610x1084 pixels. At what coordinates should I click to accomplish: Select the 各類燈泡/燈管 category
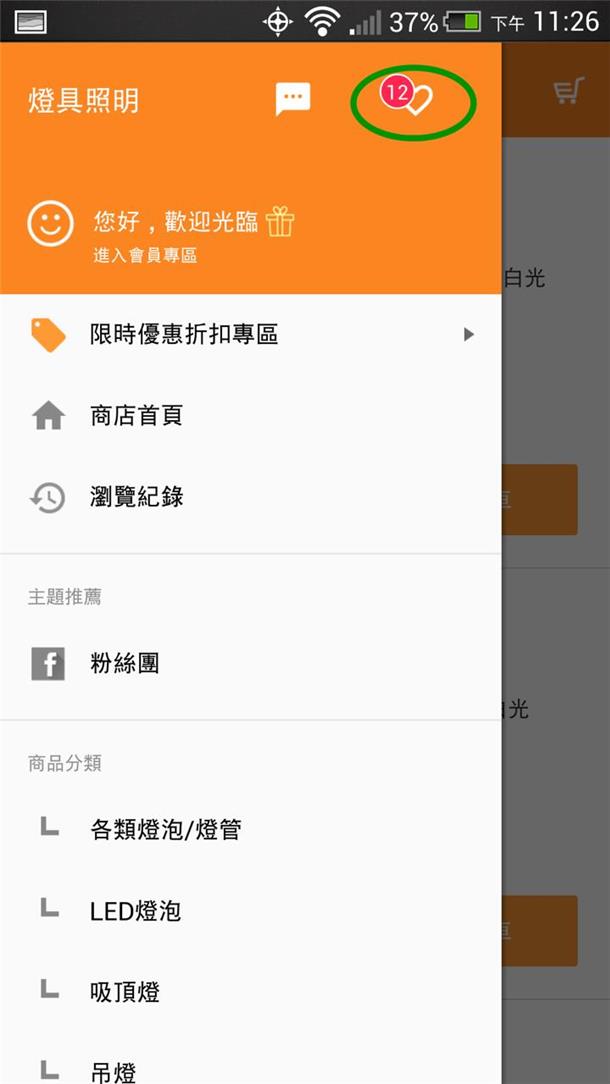[166, 829]
